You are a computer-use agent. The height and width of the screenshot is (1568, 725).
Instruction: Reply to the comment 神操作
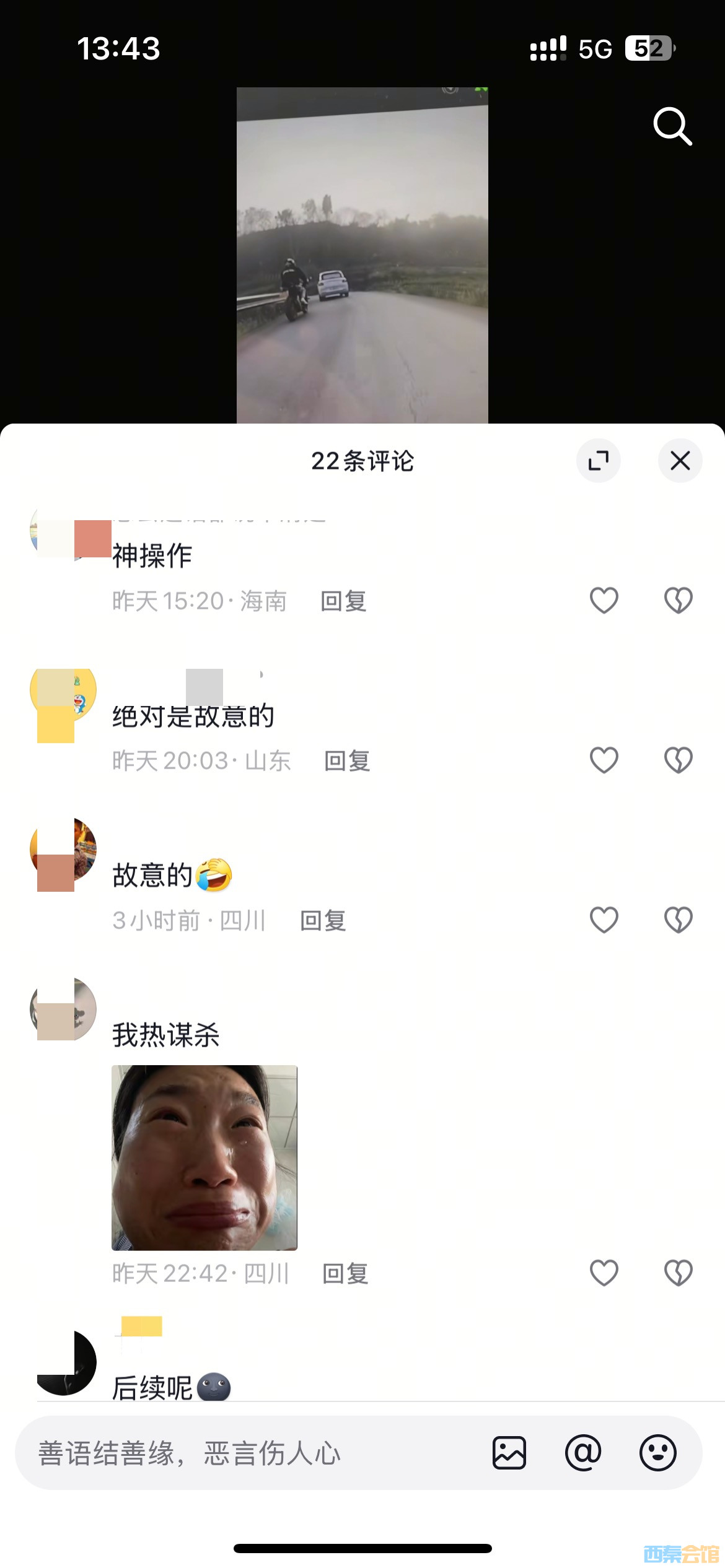(x=343, y=601)
